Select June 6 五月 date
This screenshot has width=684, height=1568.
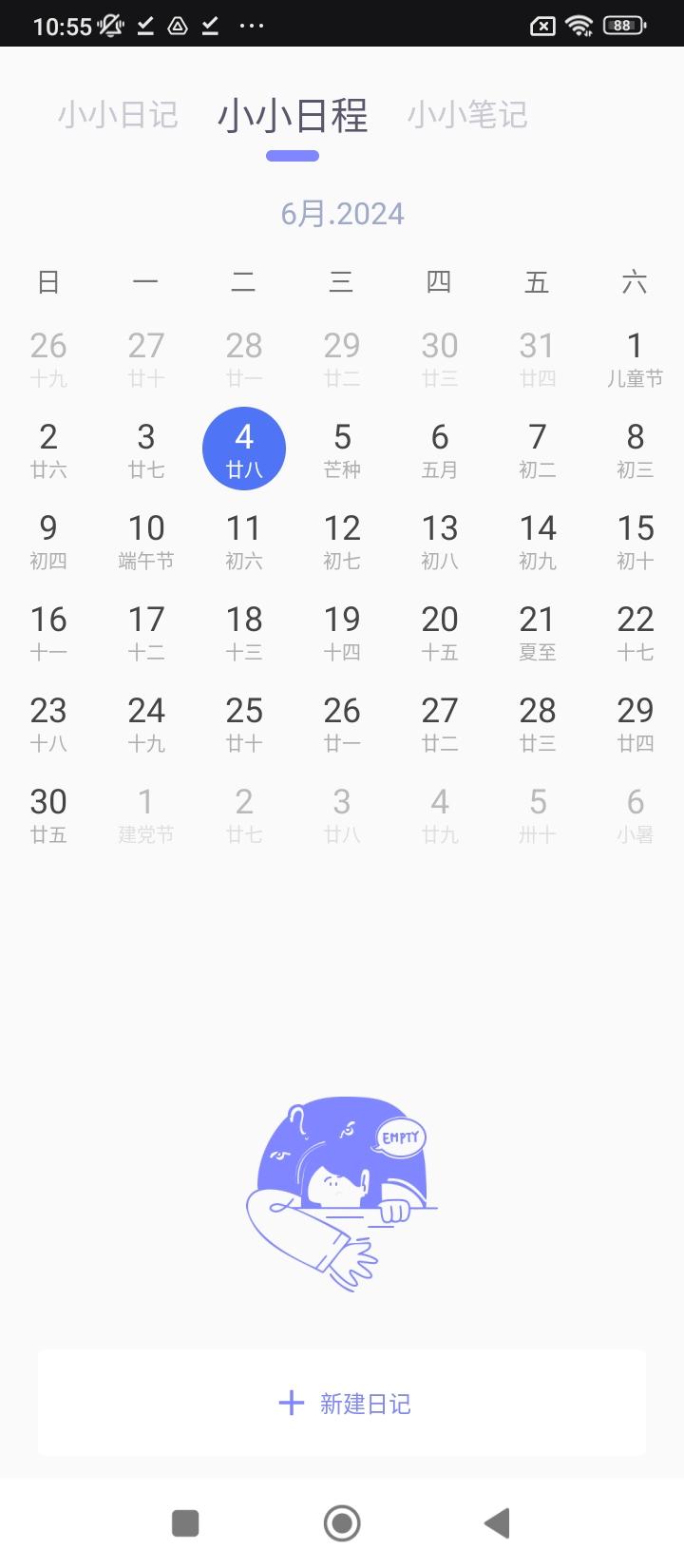(440, 449)
